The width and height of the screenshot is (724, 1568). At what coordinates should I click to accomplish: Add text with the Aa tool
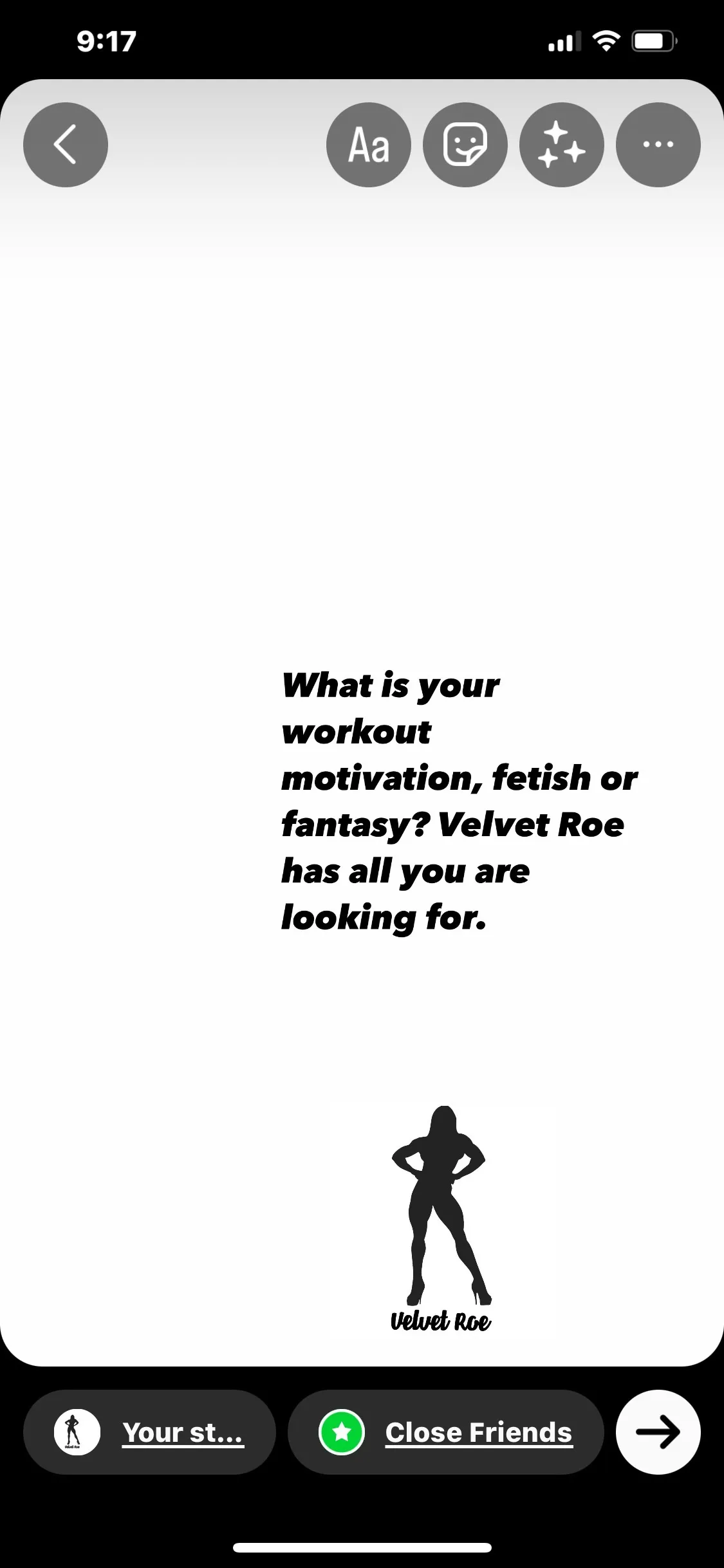[x=369, y=145]
